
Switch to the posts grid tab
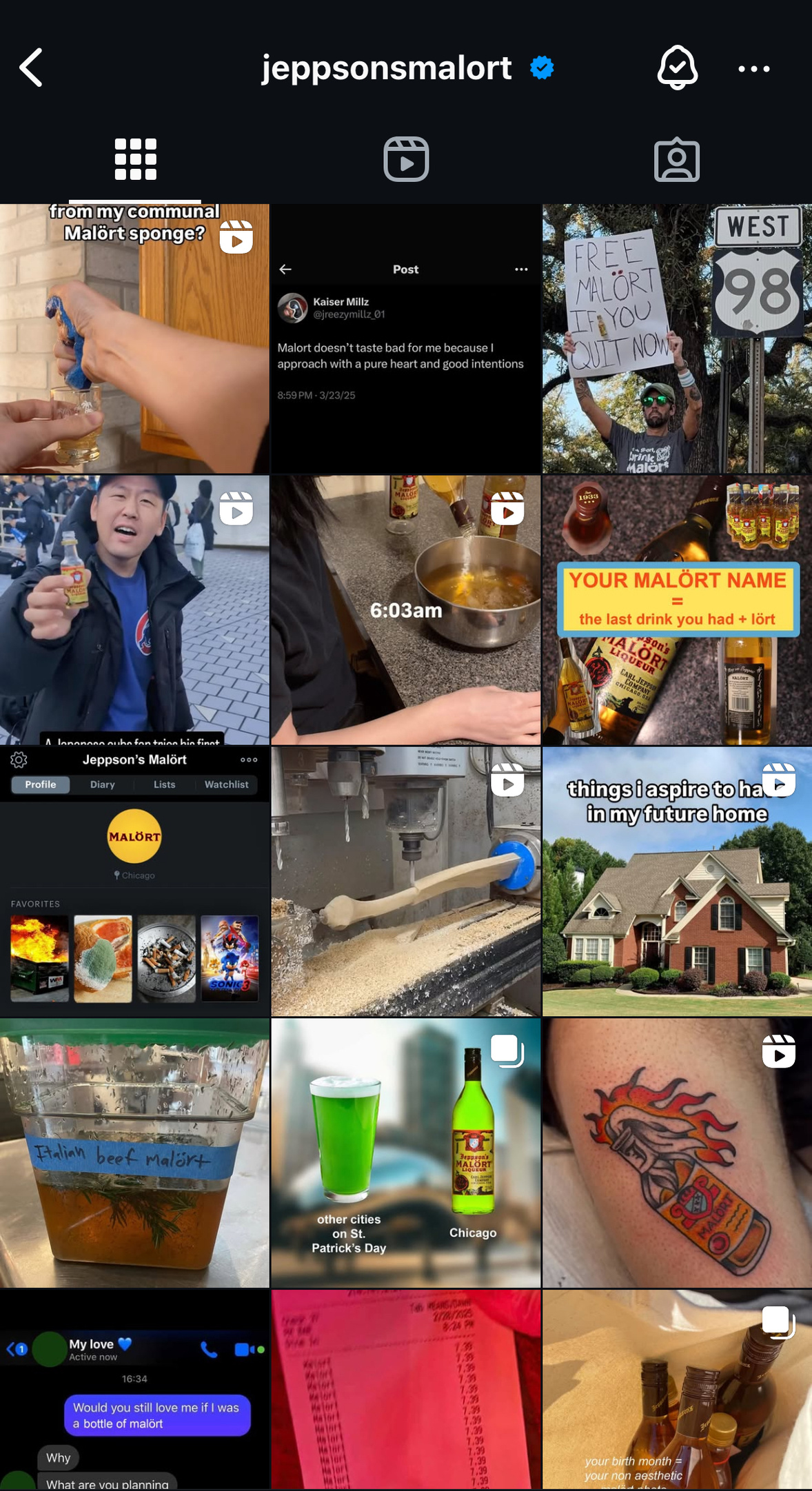[x=135, y=160]
